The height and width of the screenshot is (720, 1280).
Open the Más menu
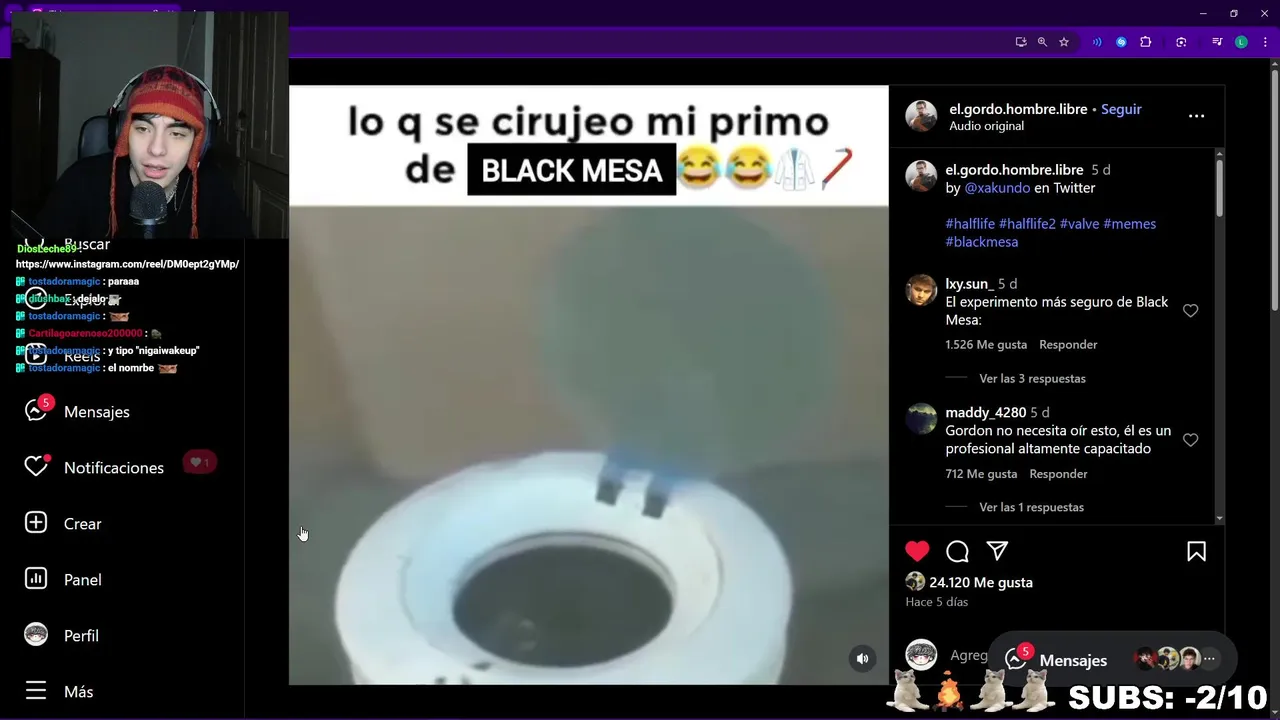pyautogui.click(x=78, y=691)
